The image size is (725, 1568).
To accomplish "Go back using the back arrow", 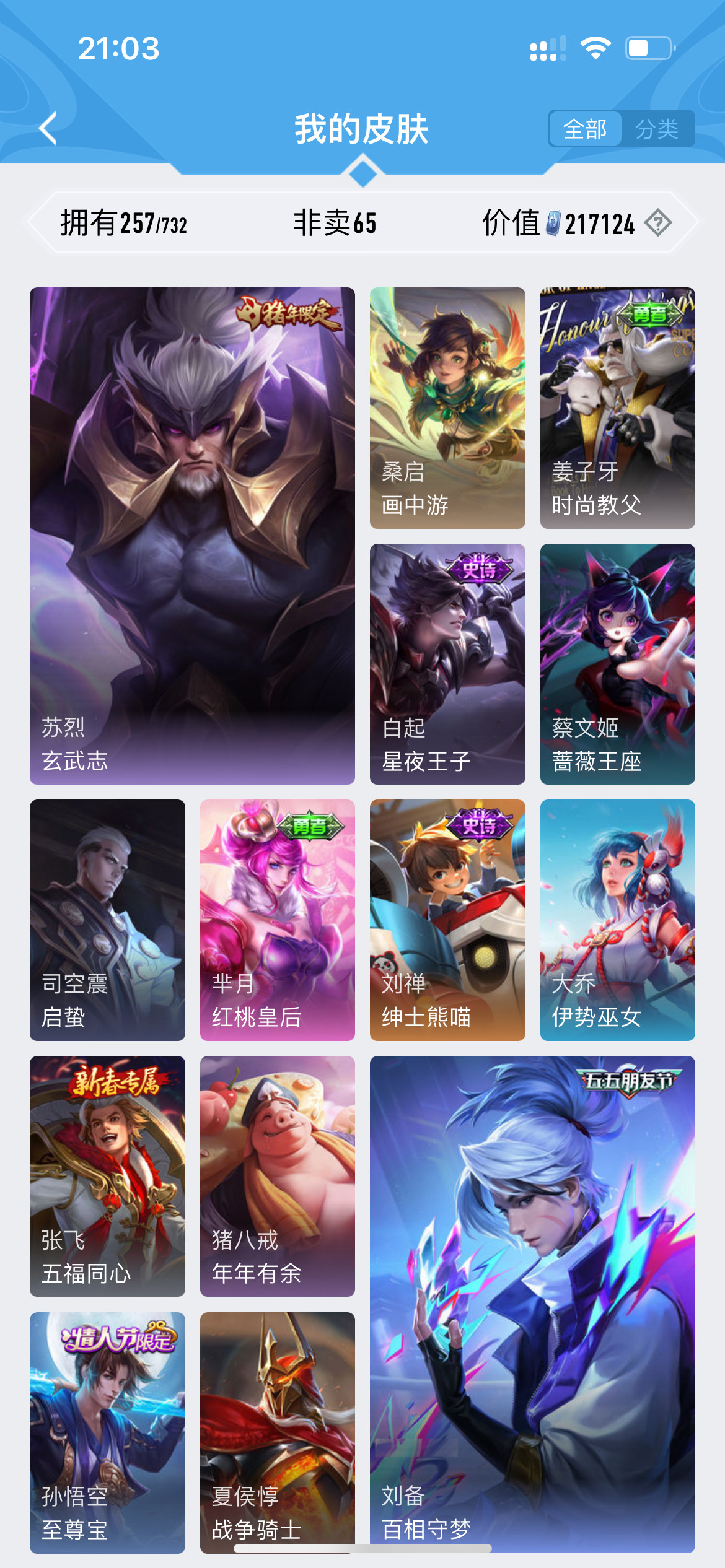I will pyautogui.click(x=48, y=129).
